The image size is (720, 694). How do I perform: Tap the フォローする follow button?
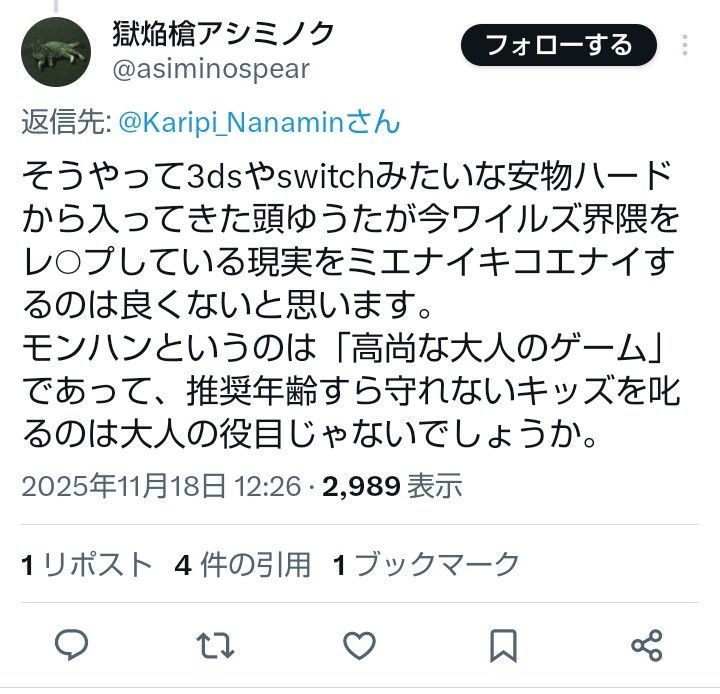558,45
